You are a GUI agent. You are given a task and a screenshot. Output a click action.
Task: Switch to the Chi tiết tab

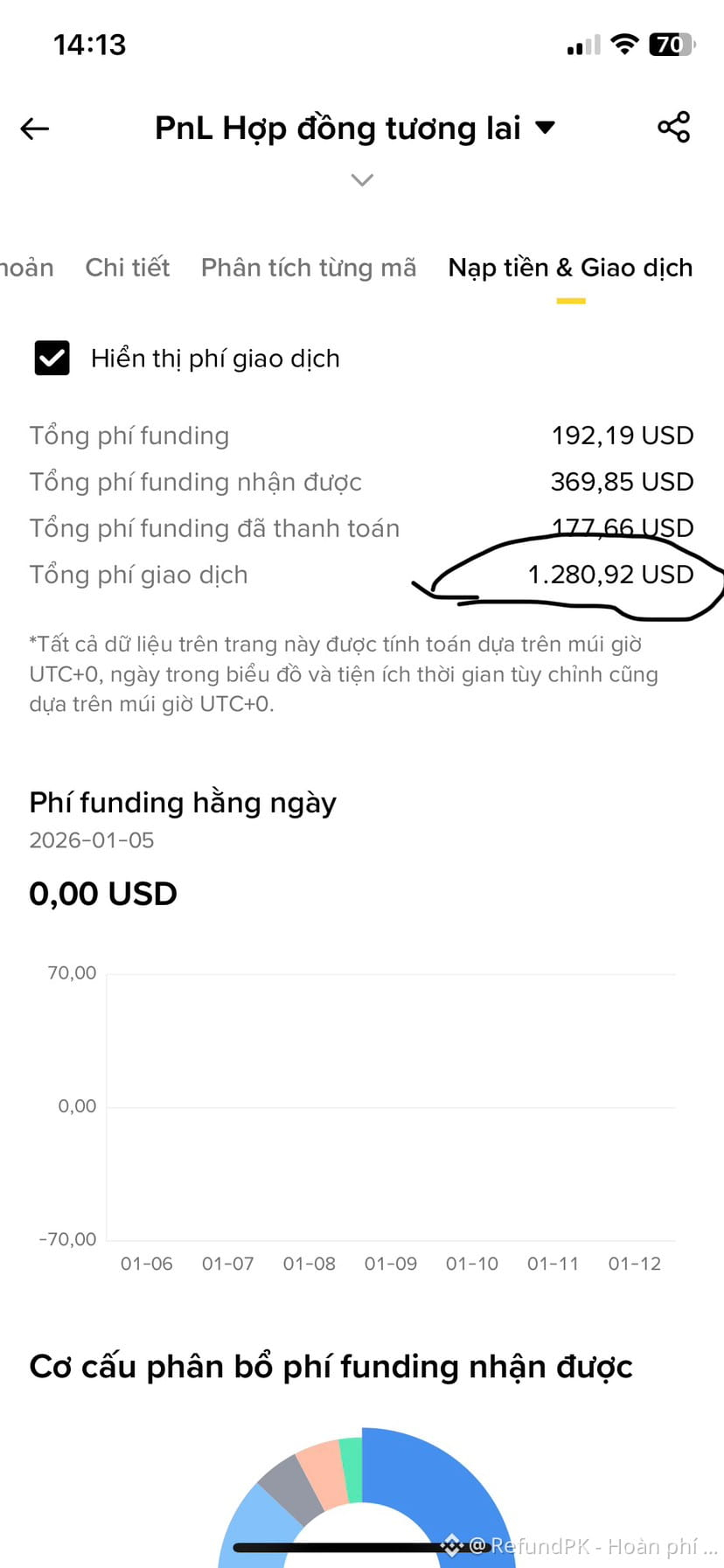click(x=128, y=268)
